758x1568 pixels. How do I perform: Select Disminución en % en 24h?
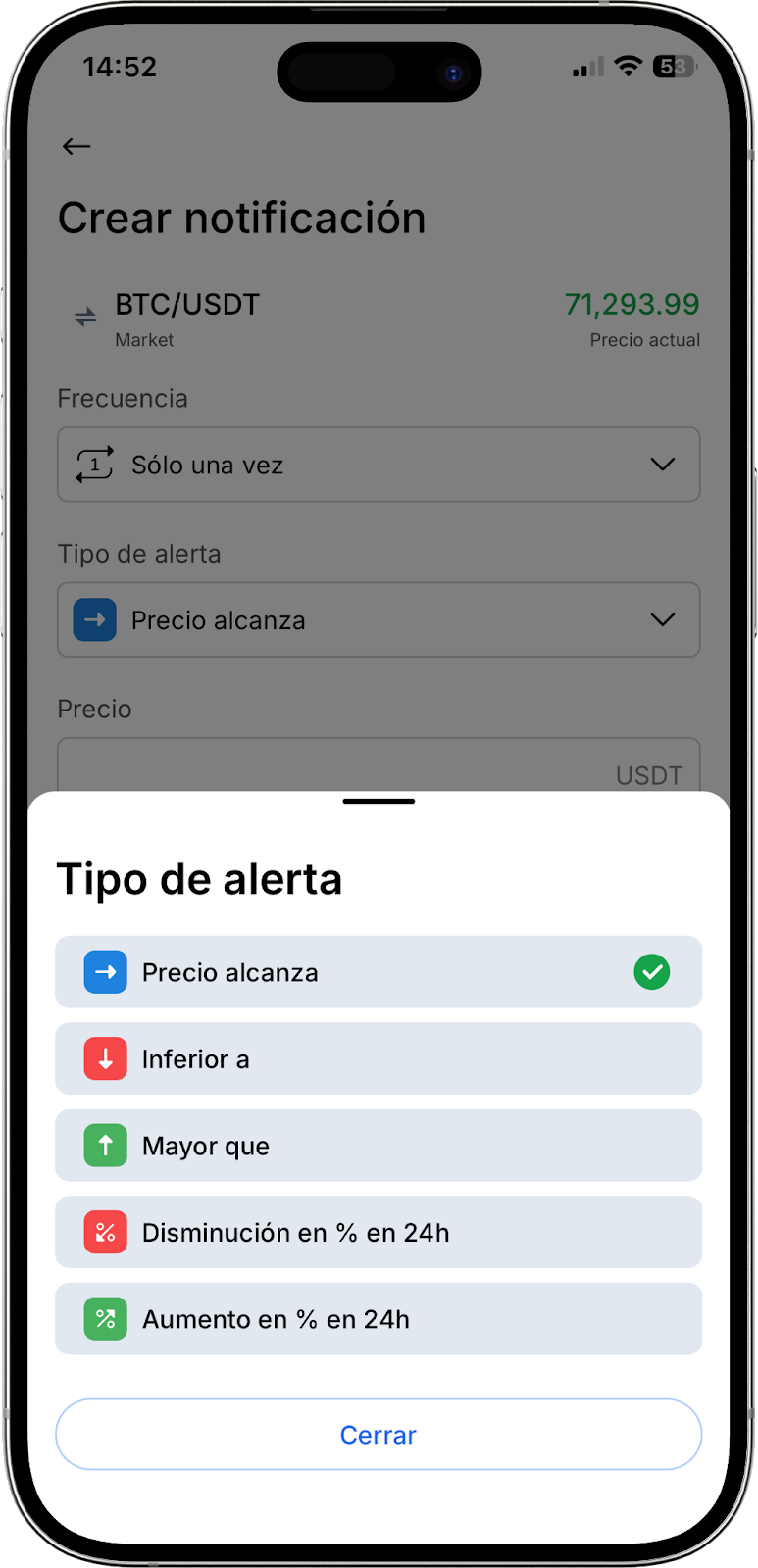pos(378,1232)
